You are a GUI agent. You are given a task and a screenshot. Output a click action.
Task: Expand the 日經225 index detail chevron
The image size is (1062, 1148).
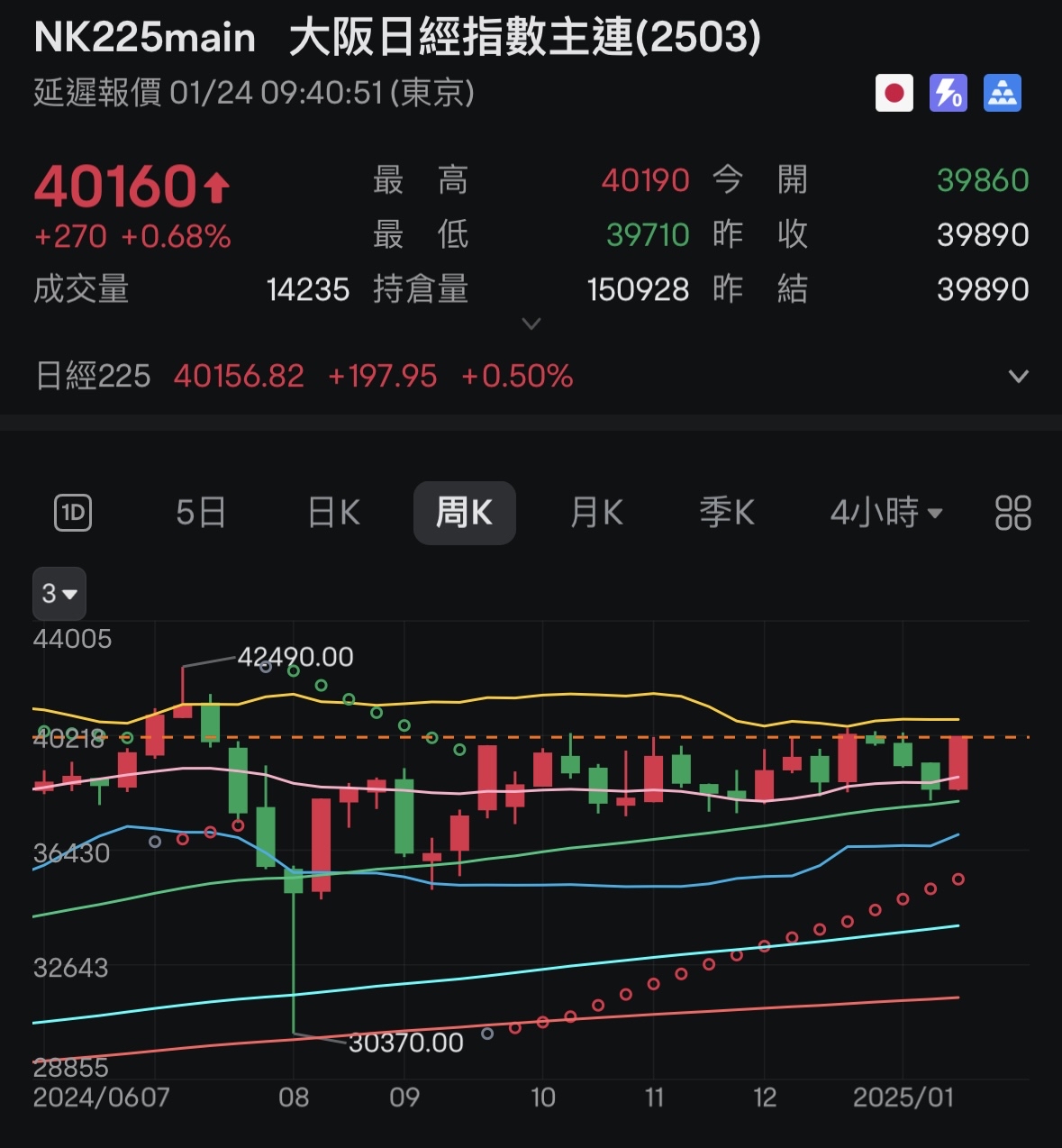click(1017, 376)
